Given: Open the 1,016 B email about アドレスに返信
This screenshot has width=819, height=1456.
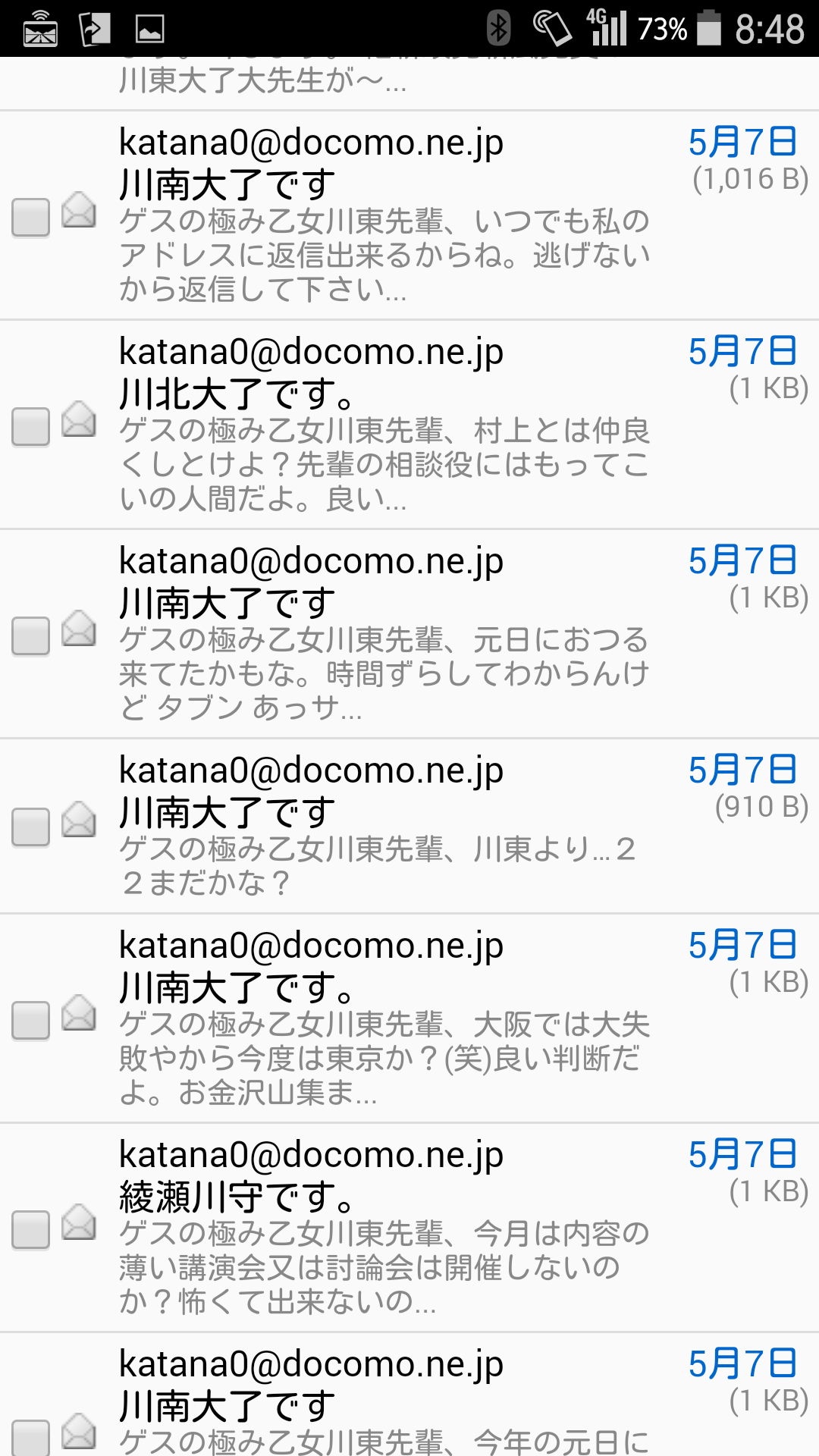Looking at the screenshot, I should tap(409, 215).
